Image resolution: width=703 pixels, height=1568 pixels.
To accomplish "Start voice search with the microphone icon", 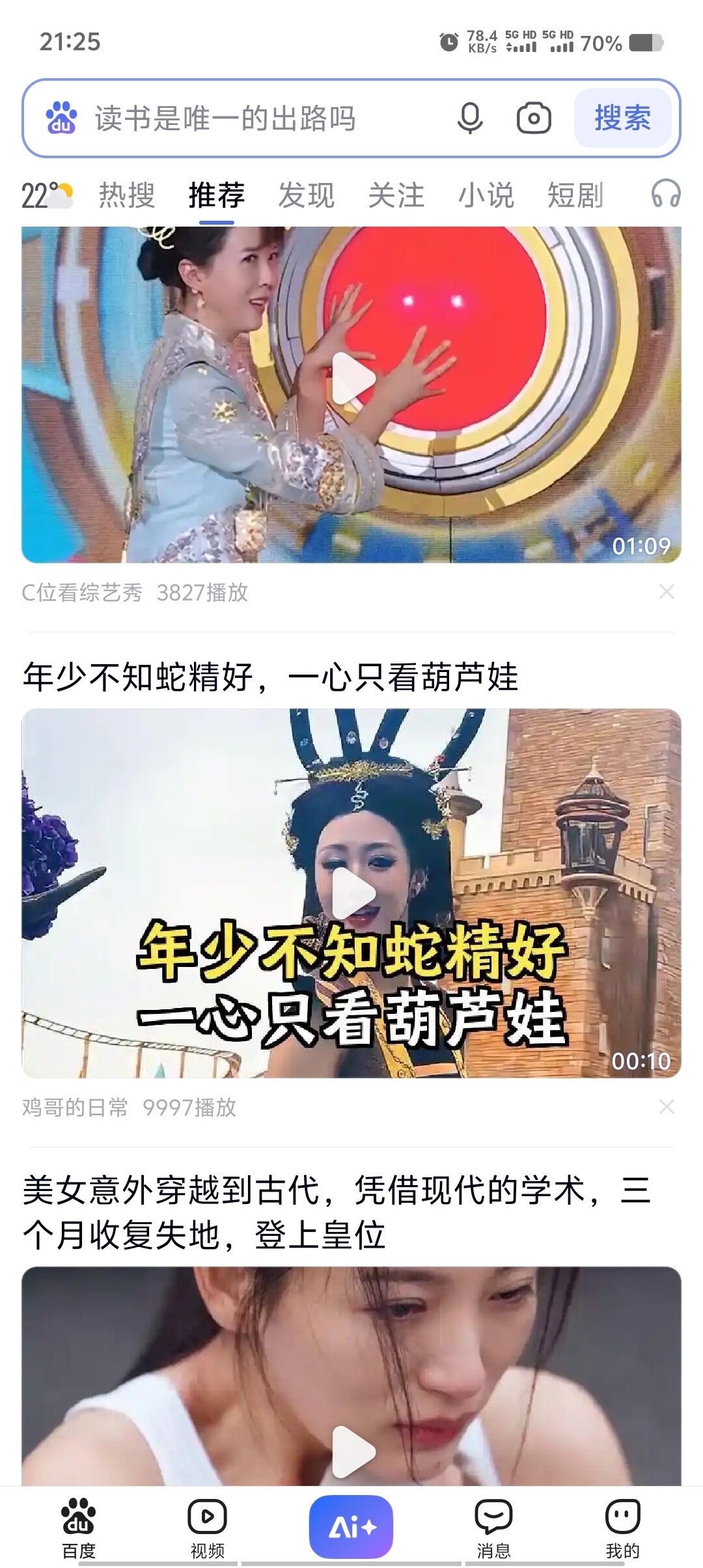I will 469,119.
